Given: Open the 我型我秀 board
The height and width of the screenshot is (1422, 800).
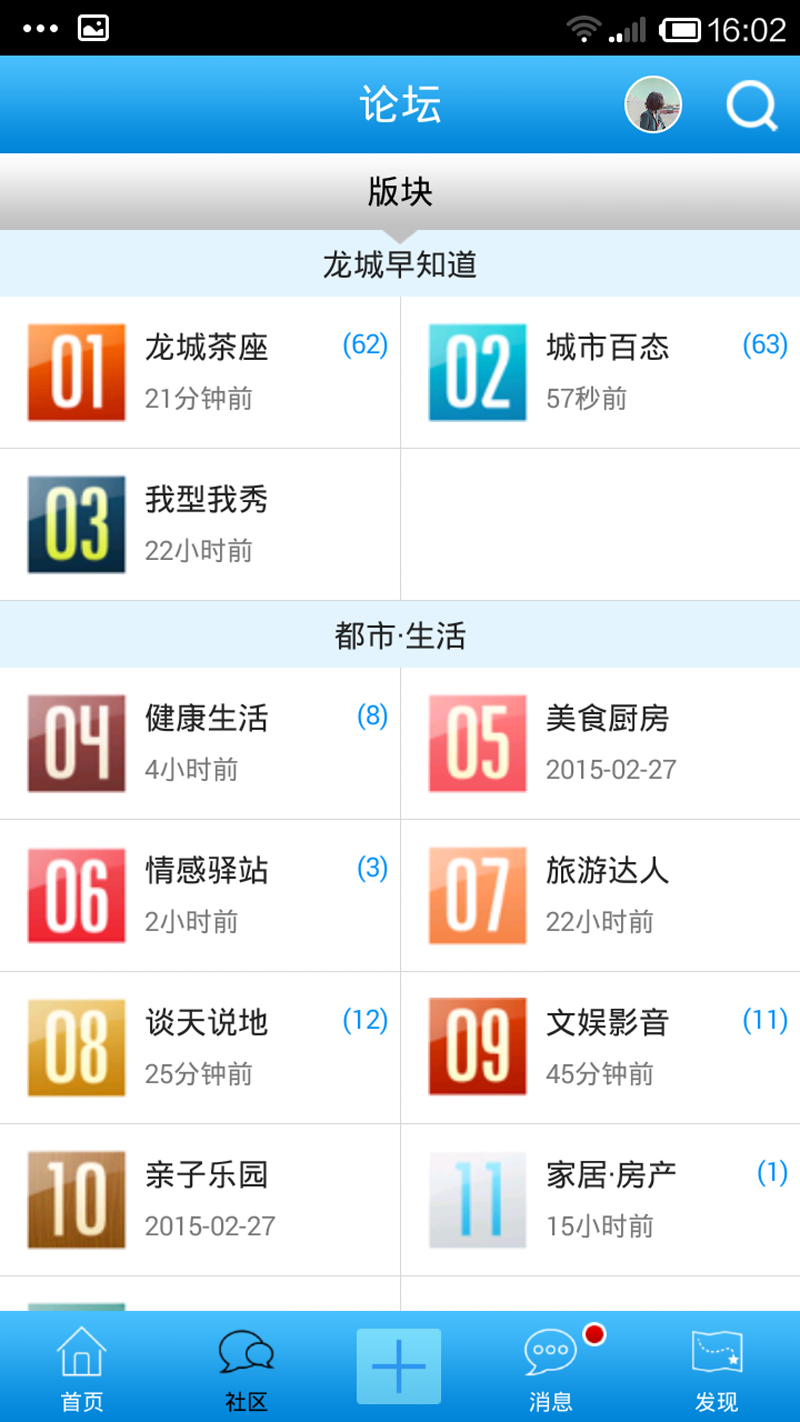Looking at the screenshot, I should 200,524.
